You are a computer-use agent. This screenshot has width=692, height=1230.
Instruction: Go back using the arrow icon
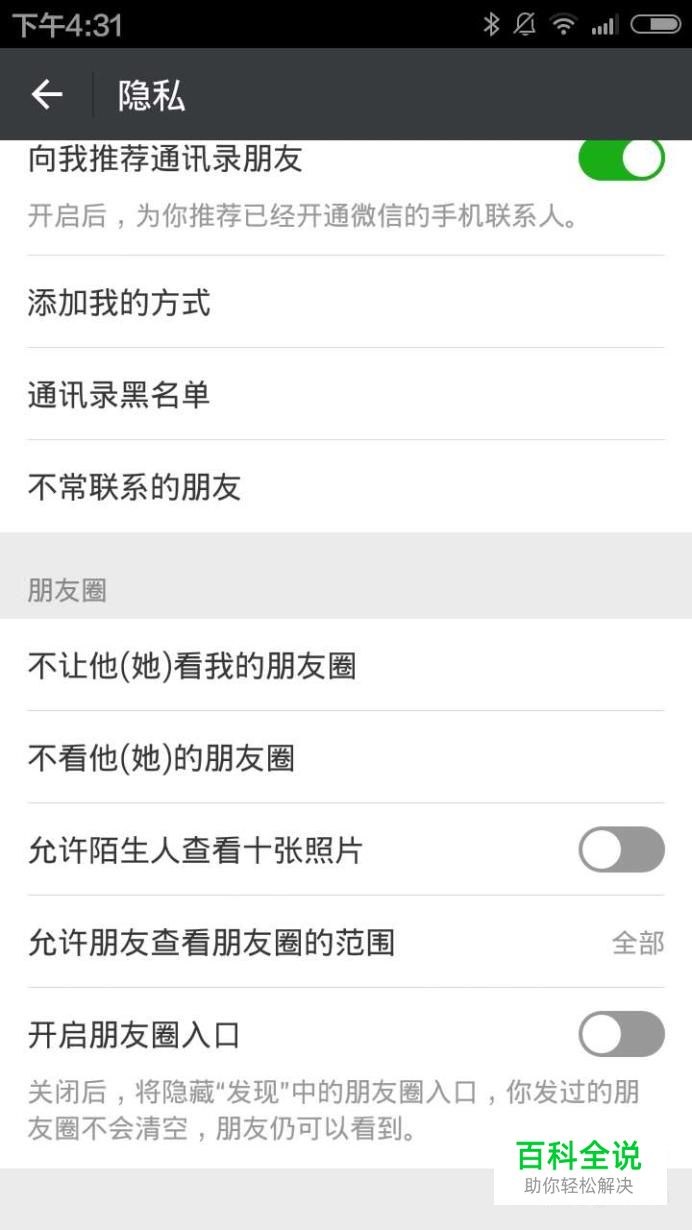[46, 95]
